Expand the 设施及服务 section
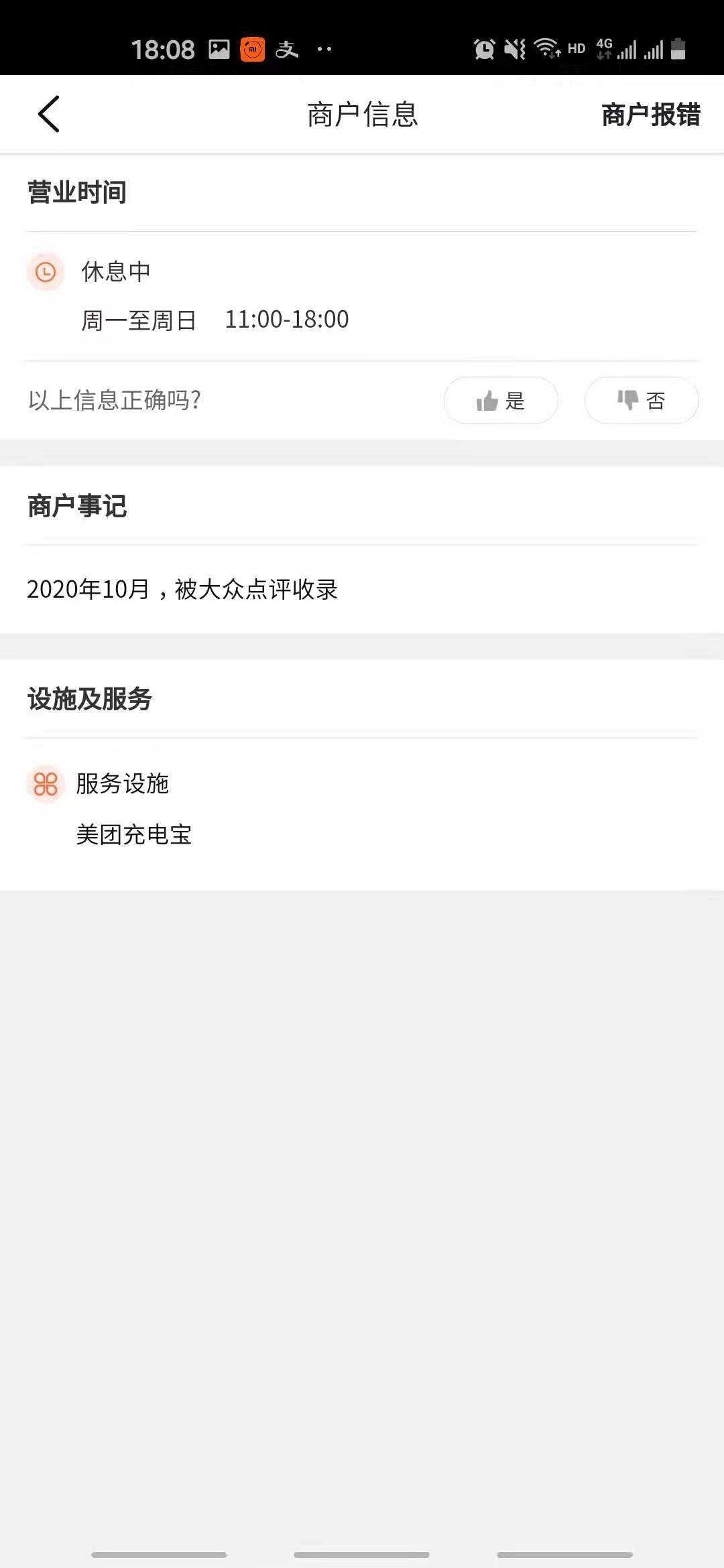 tap(90, 699)
